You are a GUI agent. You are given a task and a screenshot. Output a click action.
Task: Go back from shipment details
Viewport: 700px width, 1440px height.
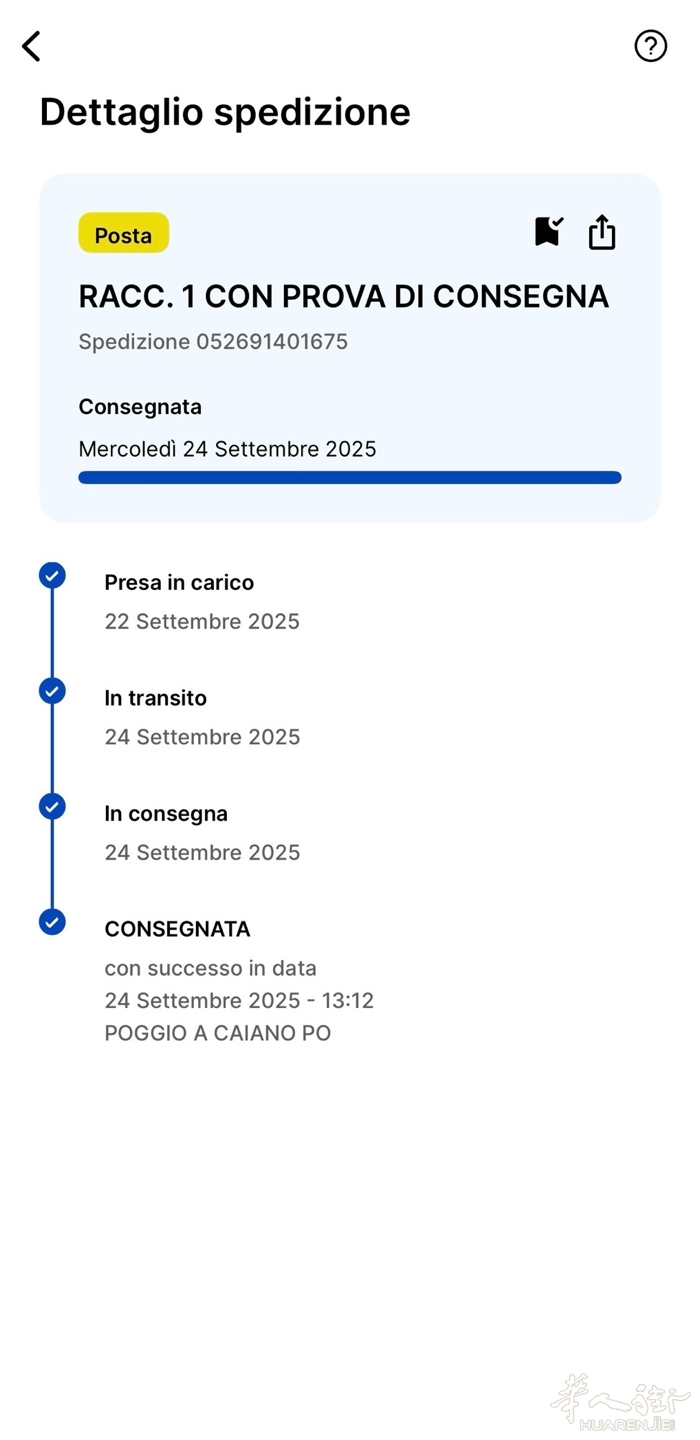pos(32,46)
